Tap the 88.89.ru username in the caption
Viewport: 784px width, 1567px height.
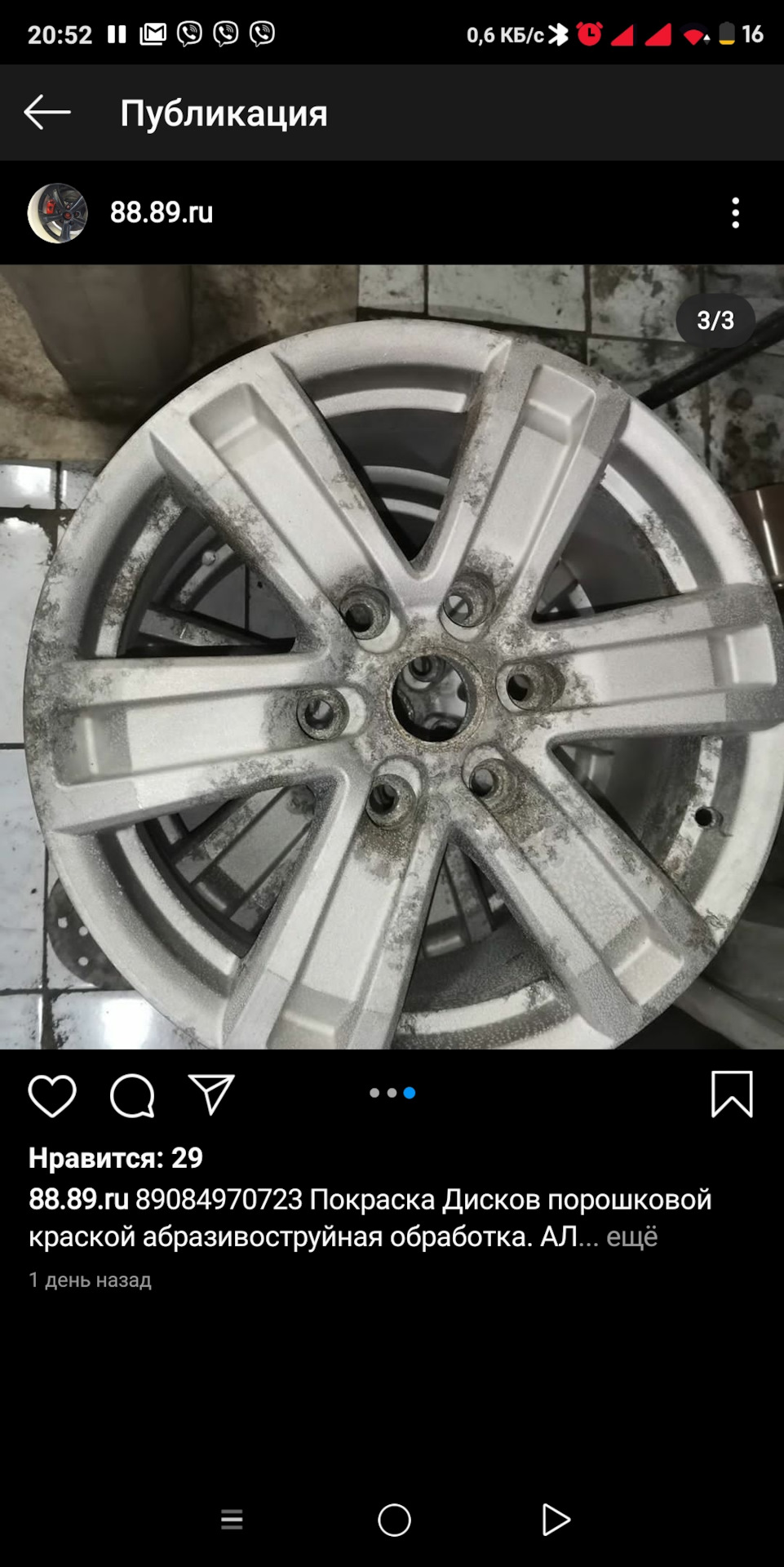(78, 1199)
